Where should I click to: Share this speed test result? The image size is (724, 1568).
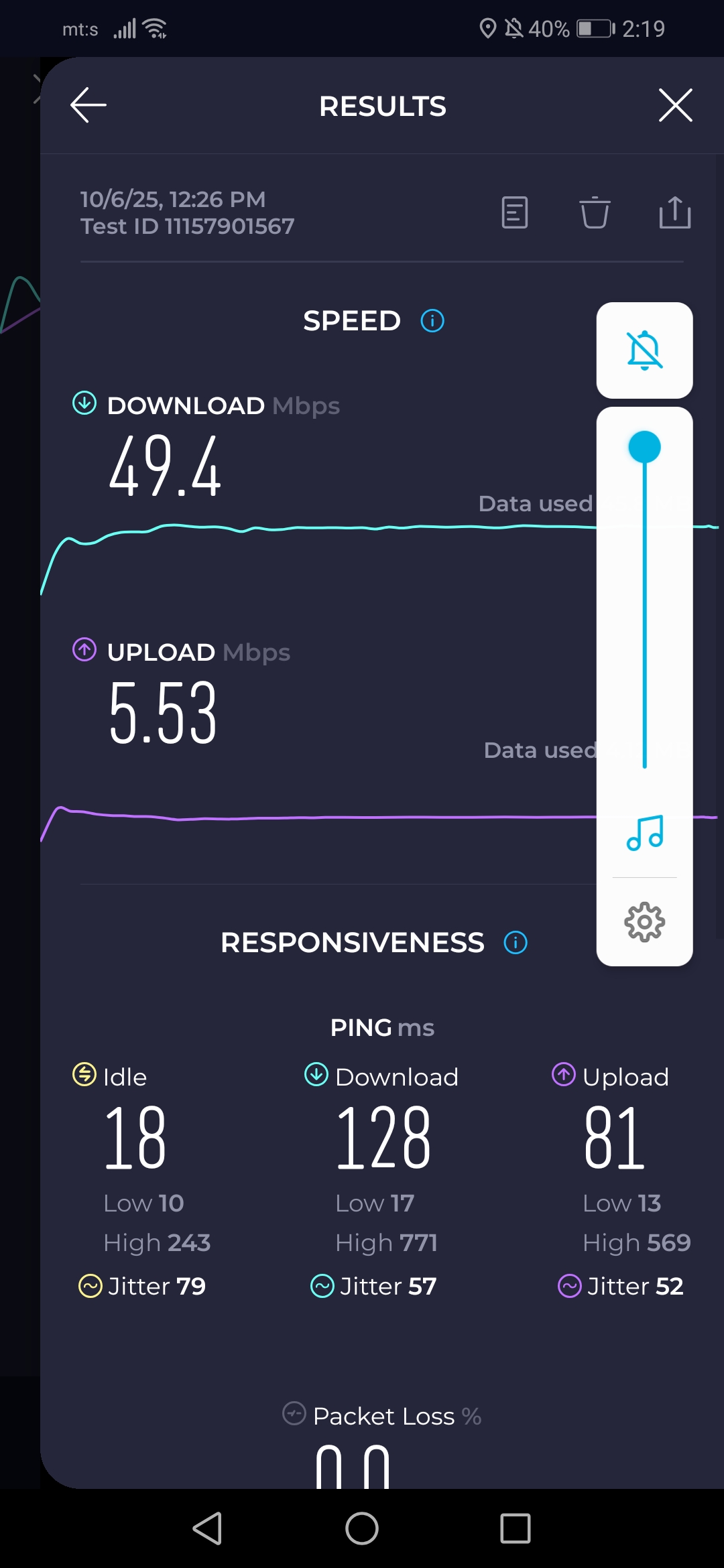coord(674,213)
